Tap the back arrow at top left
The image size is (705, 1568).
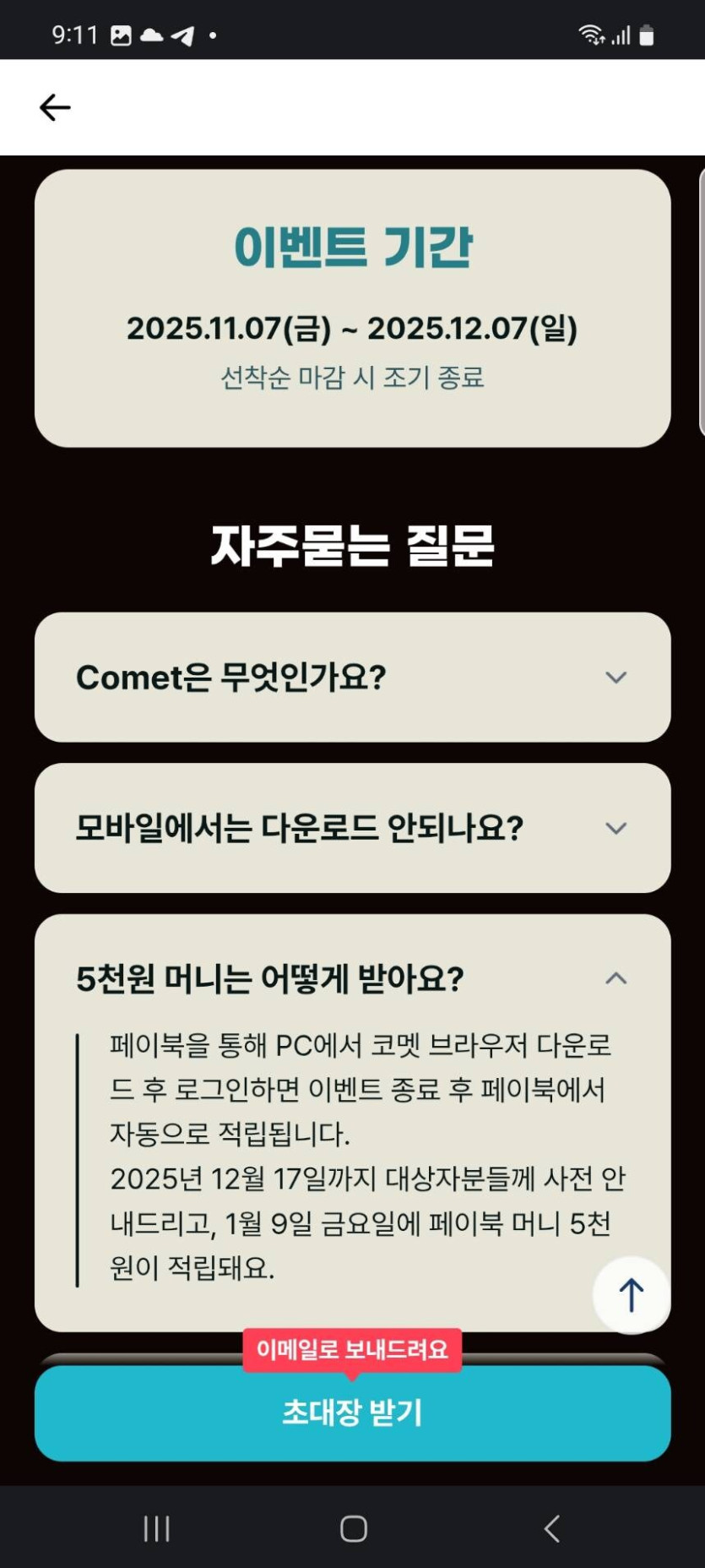53,107
